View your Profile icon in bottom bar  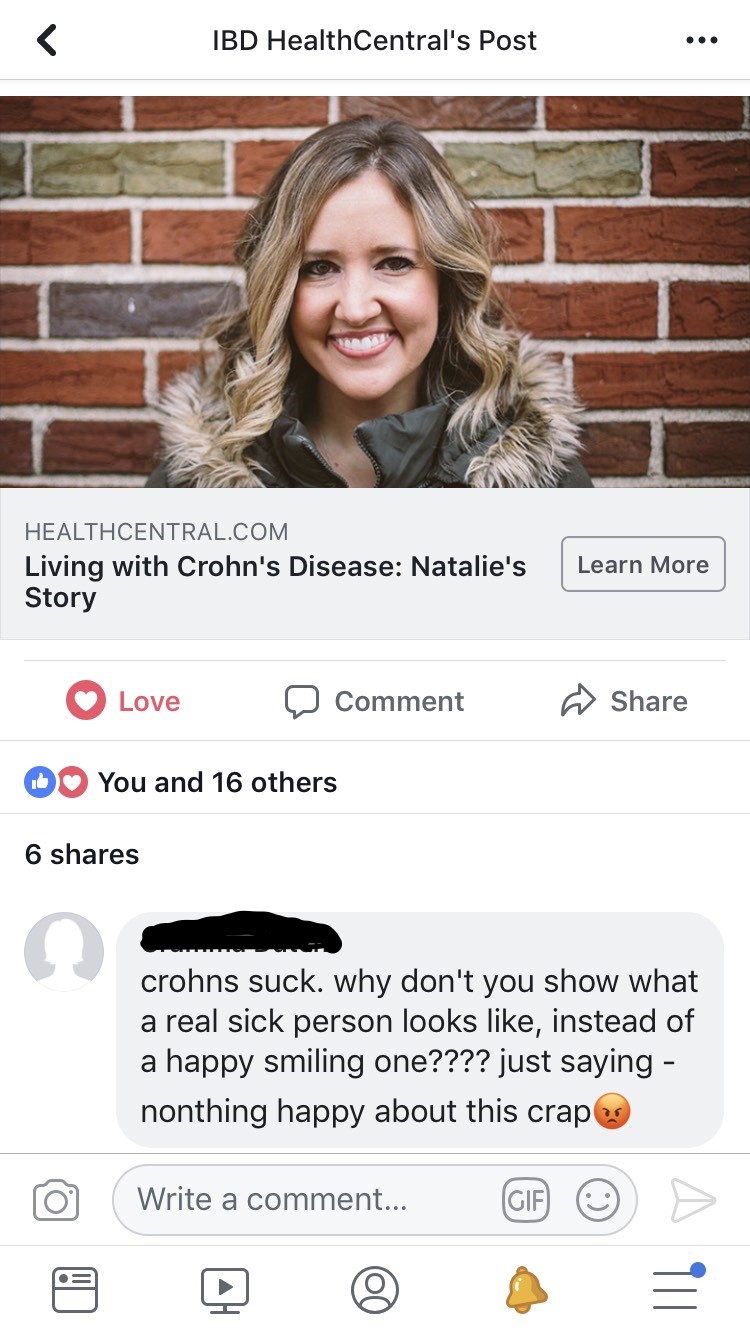[x=375, y=1289]
